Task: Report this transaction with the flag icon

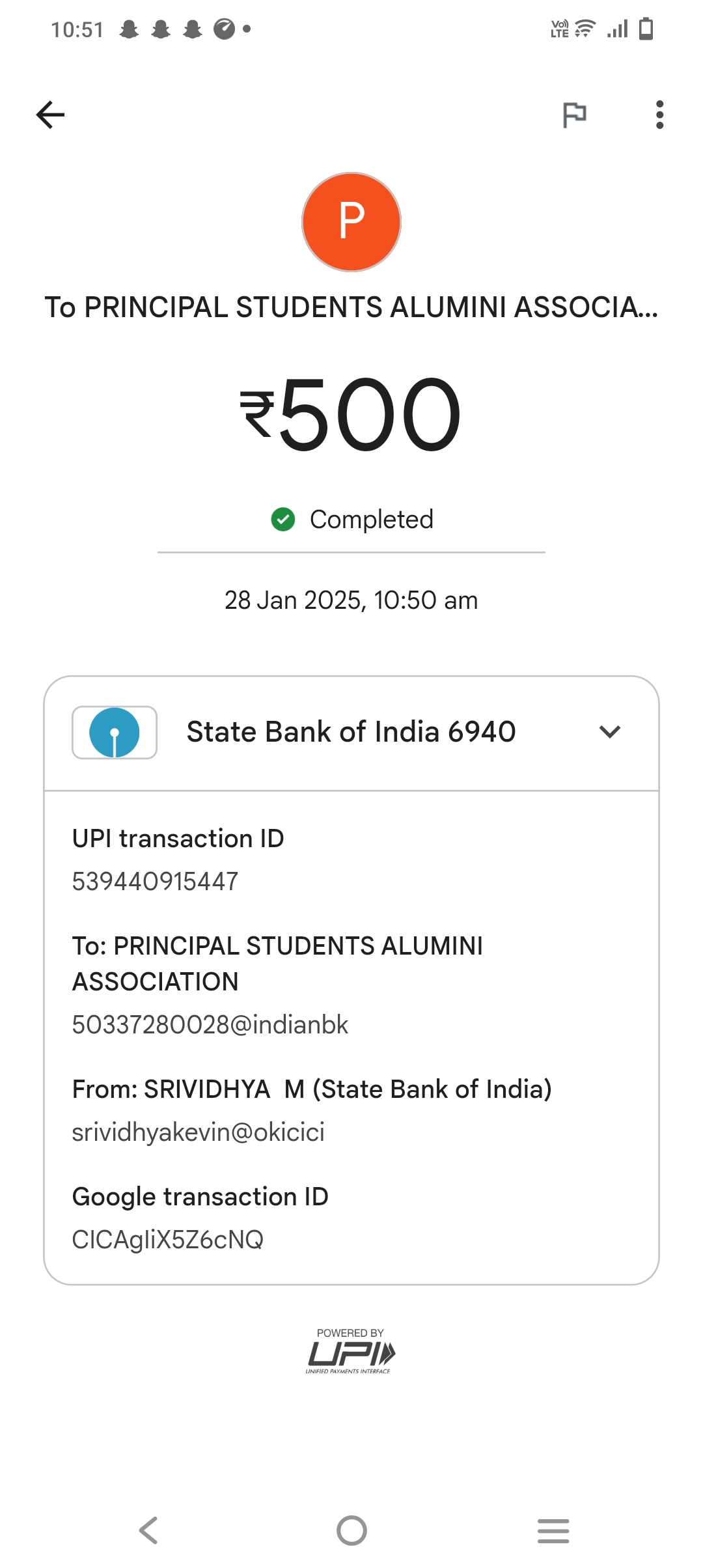Action: 574,115
